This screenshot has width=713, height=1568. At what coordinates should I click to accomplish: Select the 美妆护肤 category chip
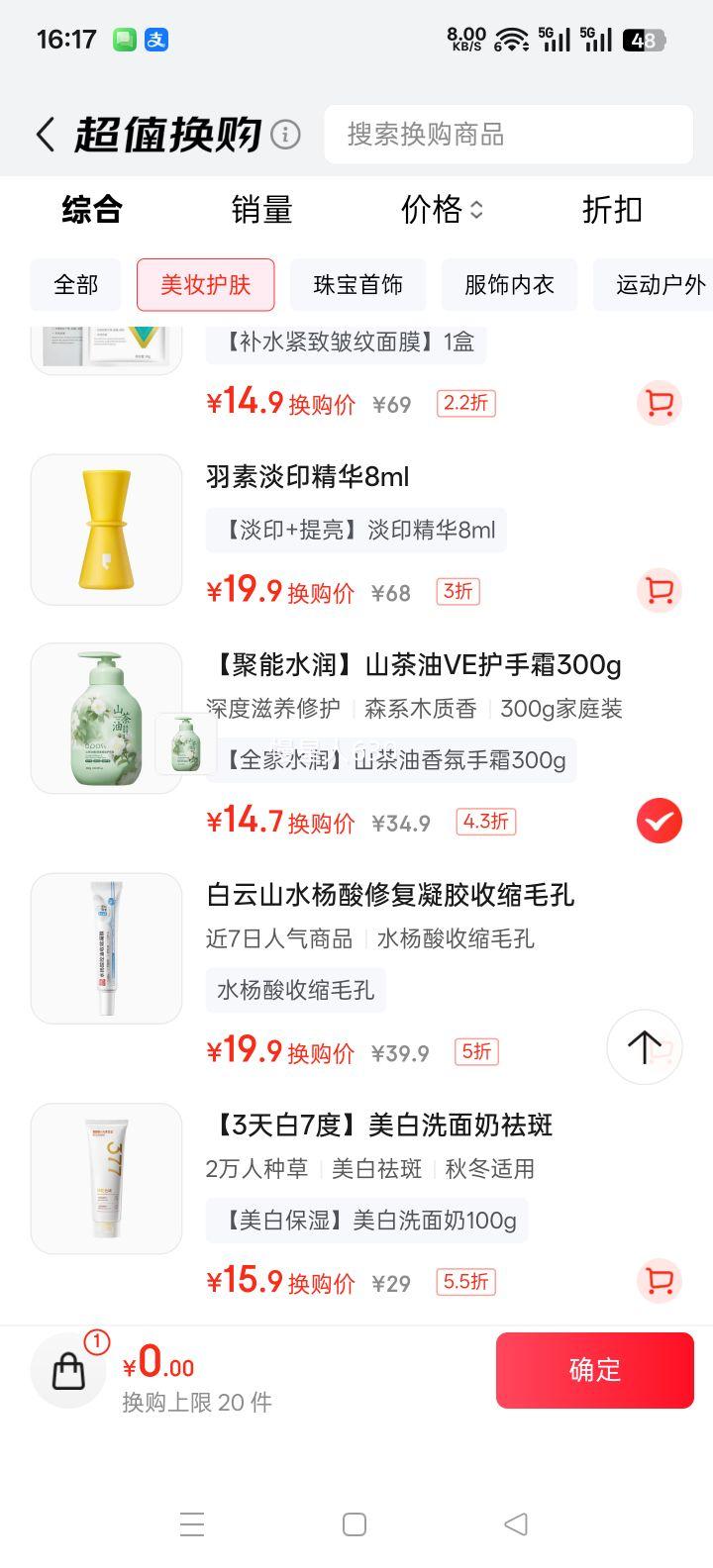click(206, 285)
